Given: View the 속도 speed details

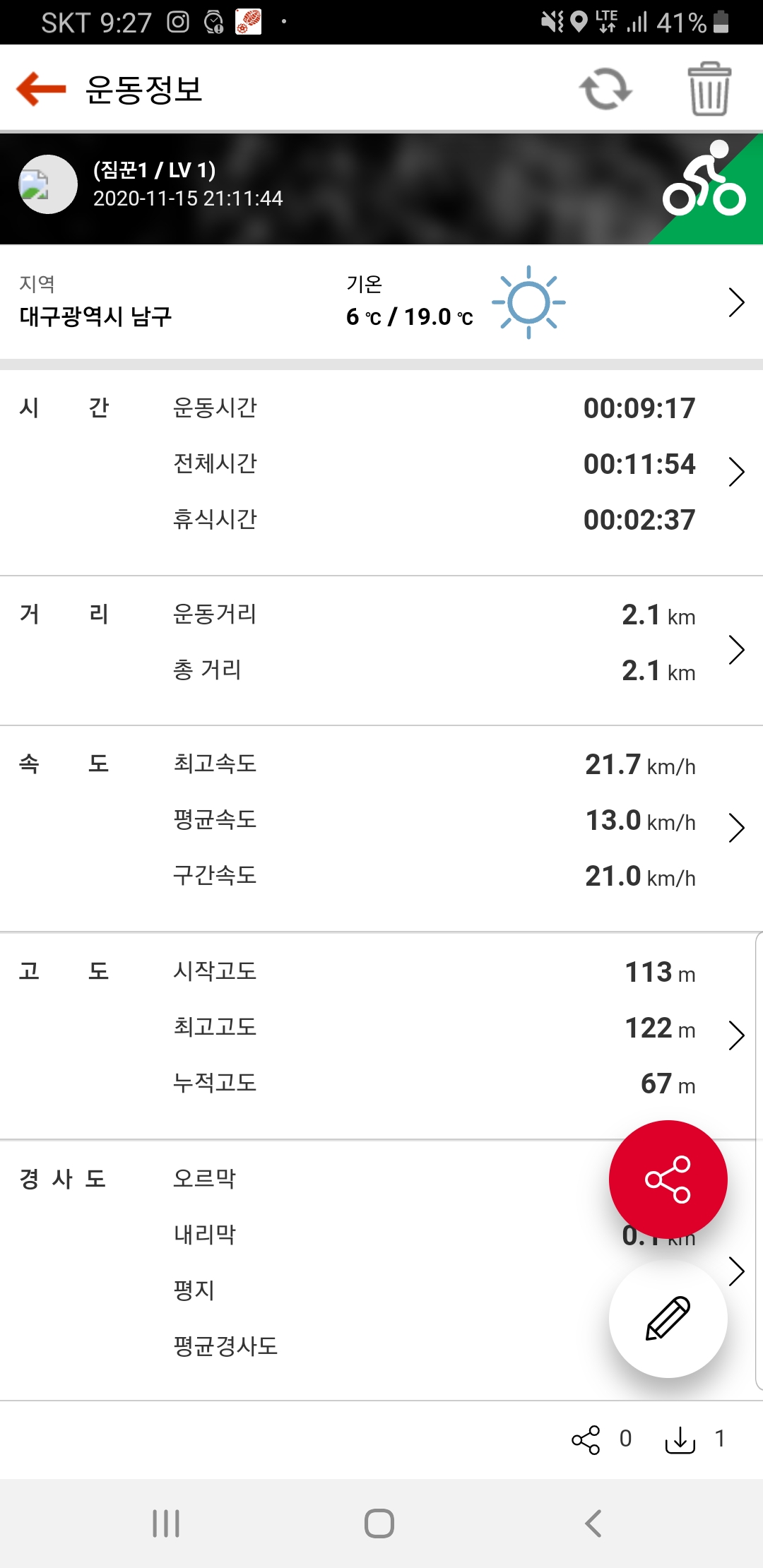Looking at the screenshot, I should point(736,828).
